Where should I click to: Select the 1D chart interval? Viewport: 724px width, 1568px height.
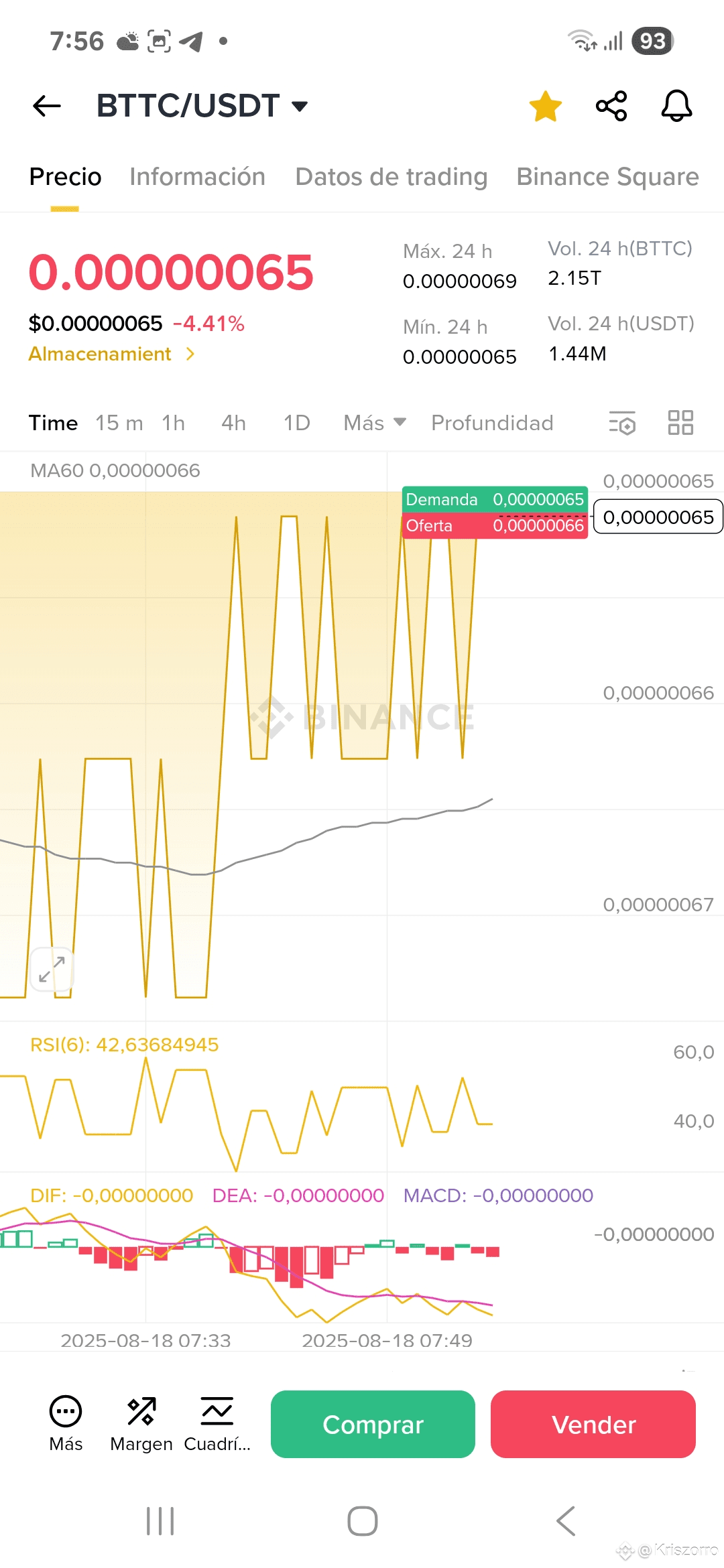click(296, 423)
